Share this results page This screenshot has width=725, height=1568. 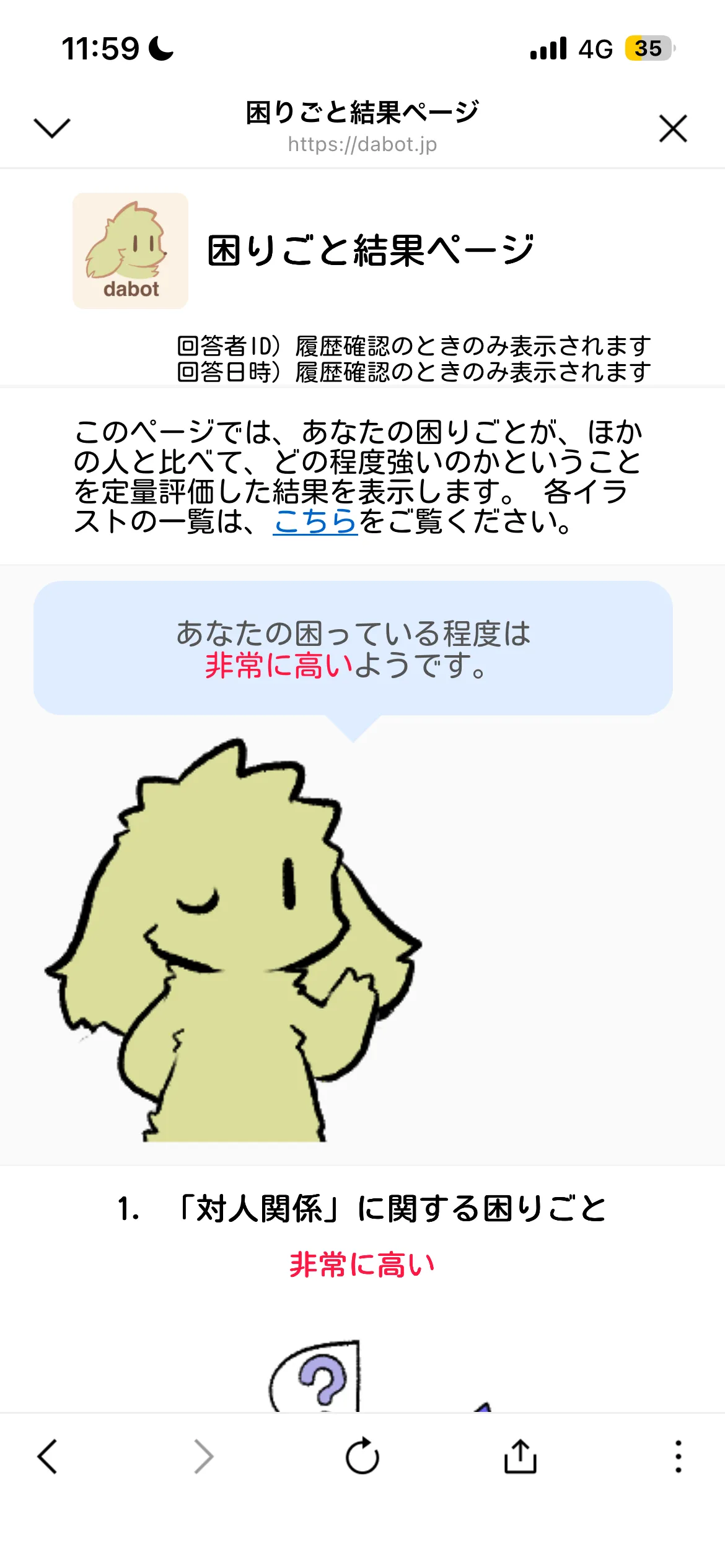(x=520, y=1456)
